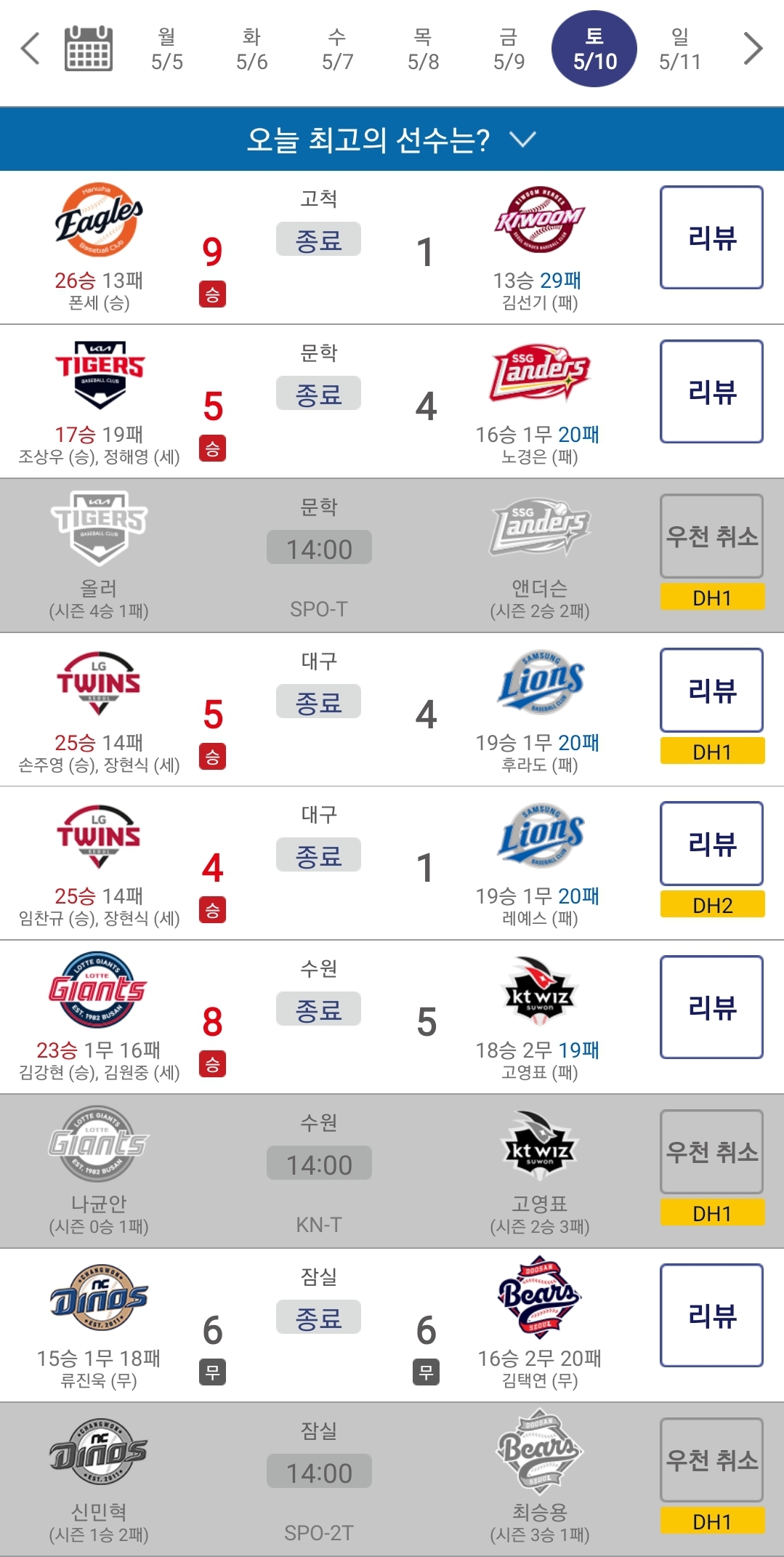The image size is (784, 1557).
Task: Select Tuesday 5/6
Action: [251, 49]
